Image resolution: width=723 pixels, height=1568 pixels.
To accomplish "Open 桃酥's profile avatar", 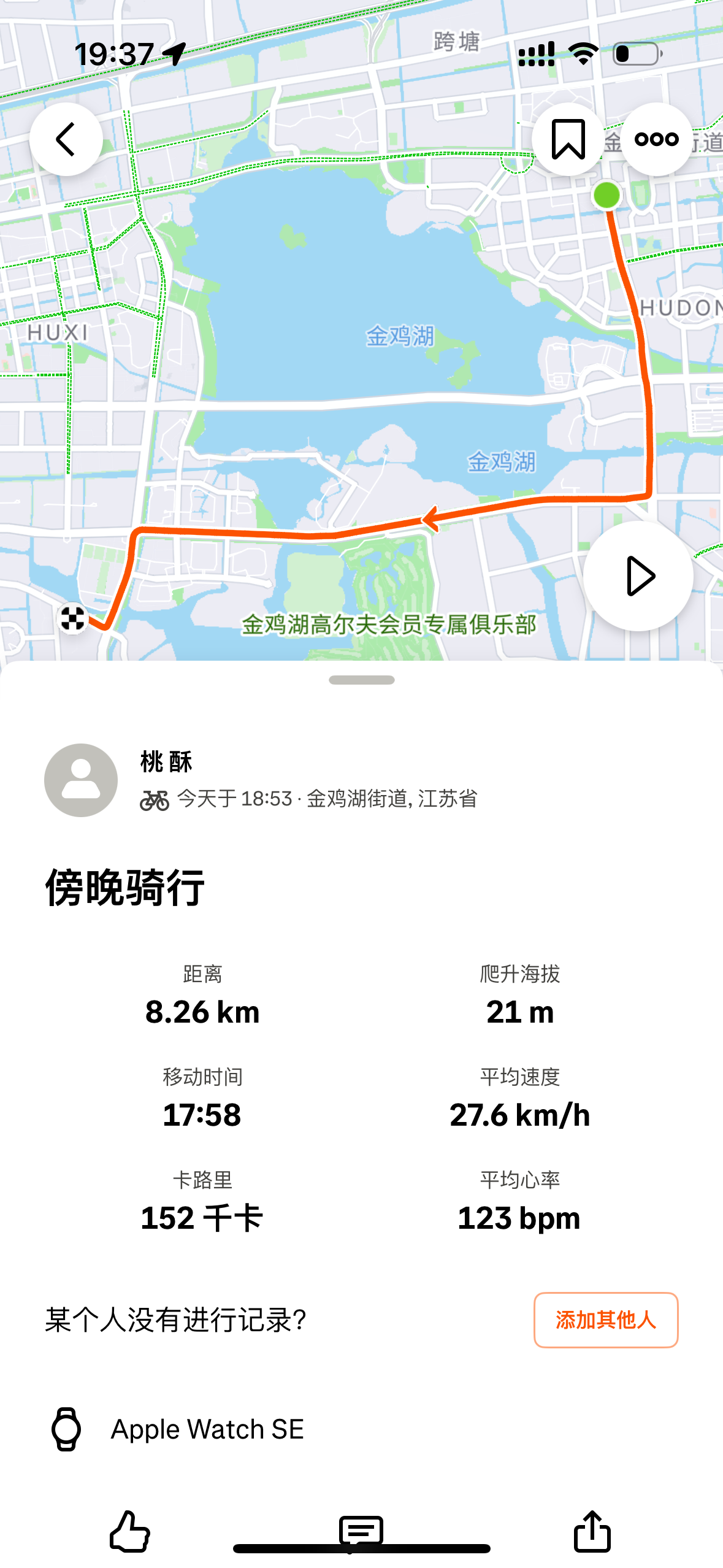I will tap(81, 780).
